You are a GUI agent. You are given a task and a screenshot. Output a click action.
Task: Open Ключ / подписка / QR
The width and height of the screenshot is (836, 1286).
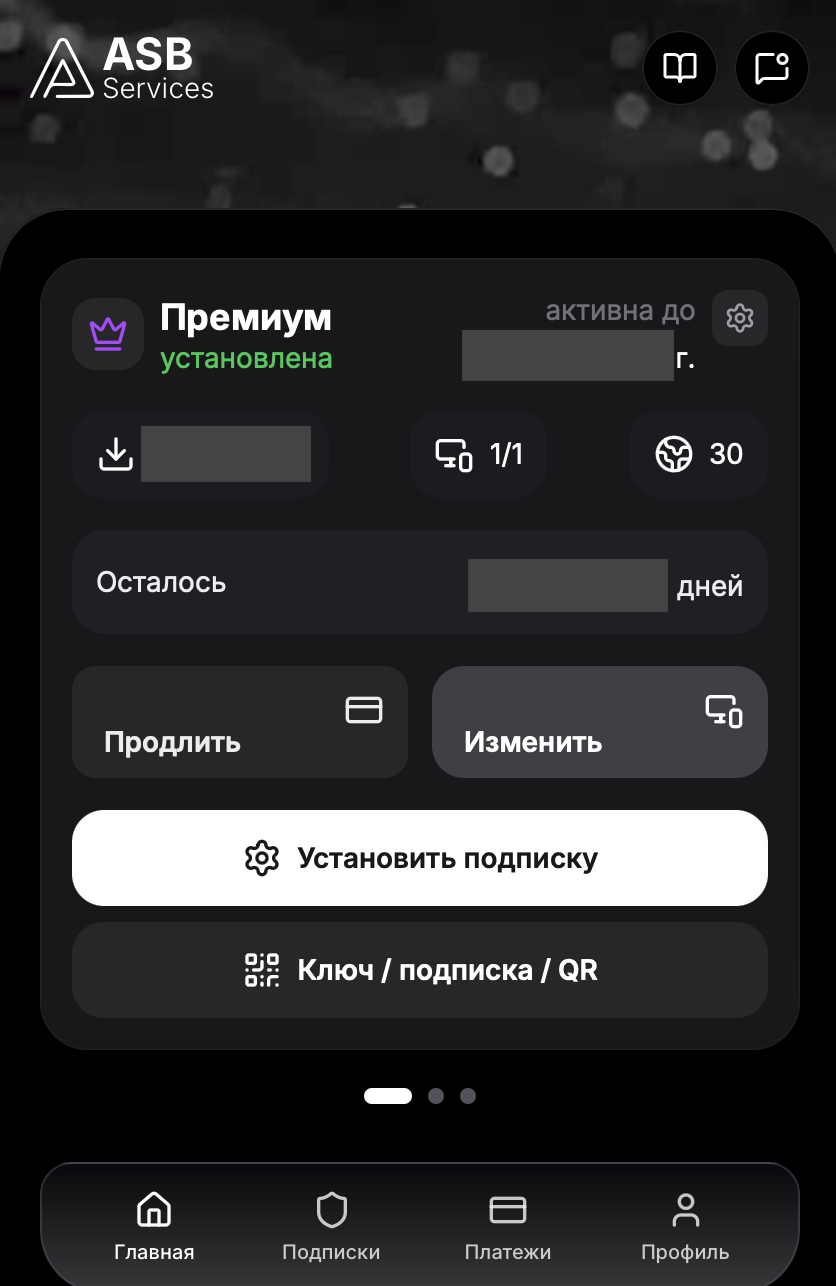coord(420,970)
